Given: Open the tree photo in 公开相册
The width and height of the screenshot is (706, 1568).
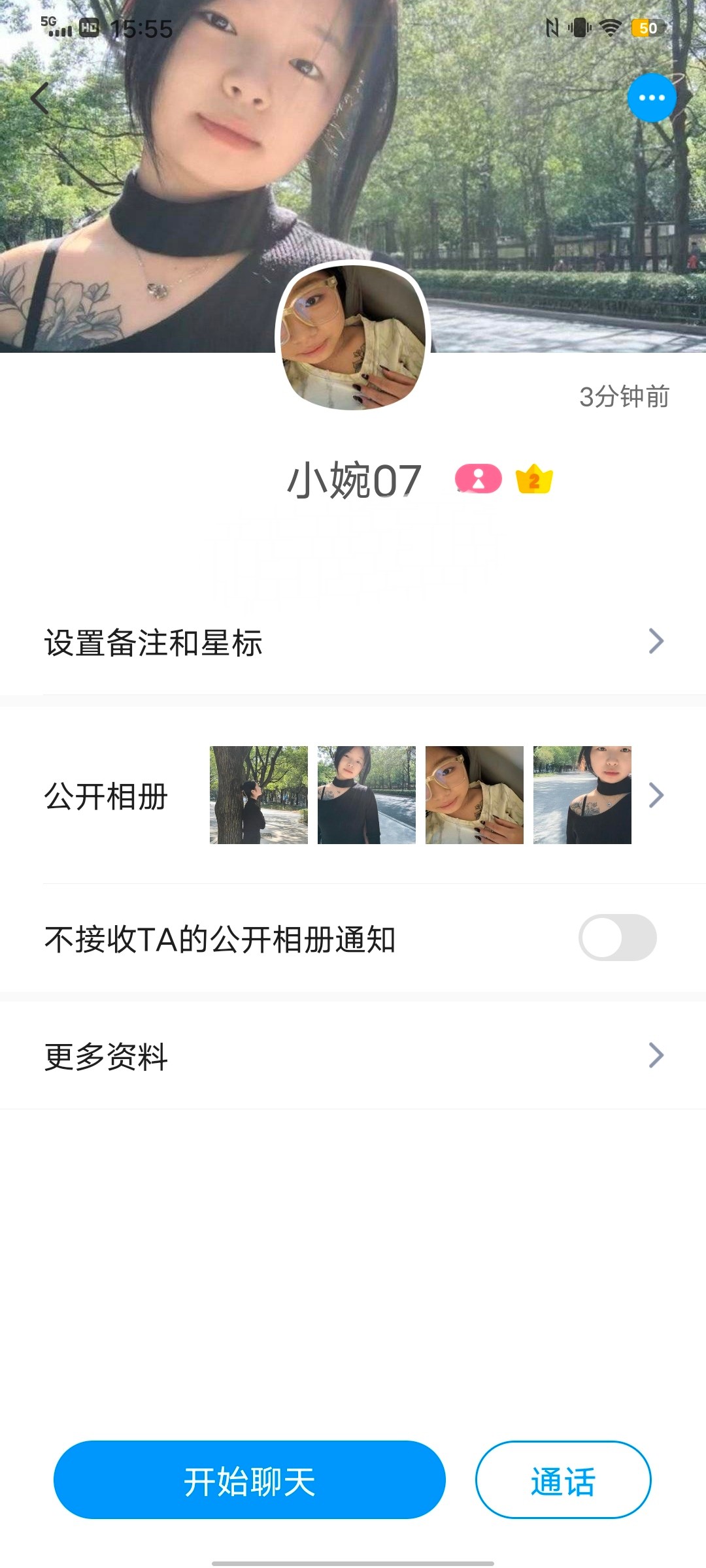Looking at the screenshot, I should pyautogui.click(x=259, y=795).
